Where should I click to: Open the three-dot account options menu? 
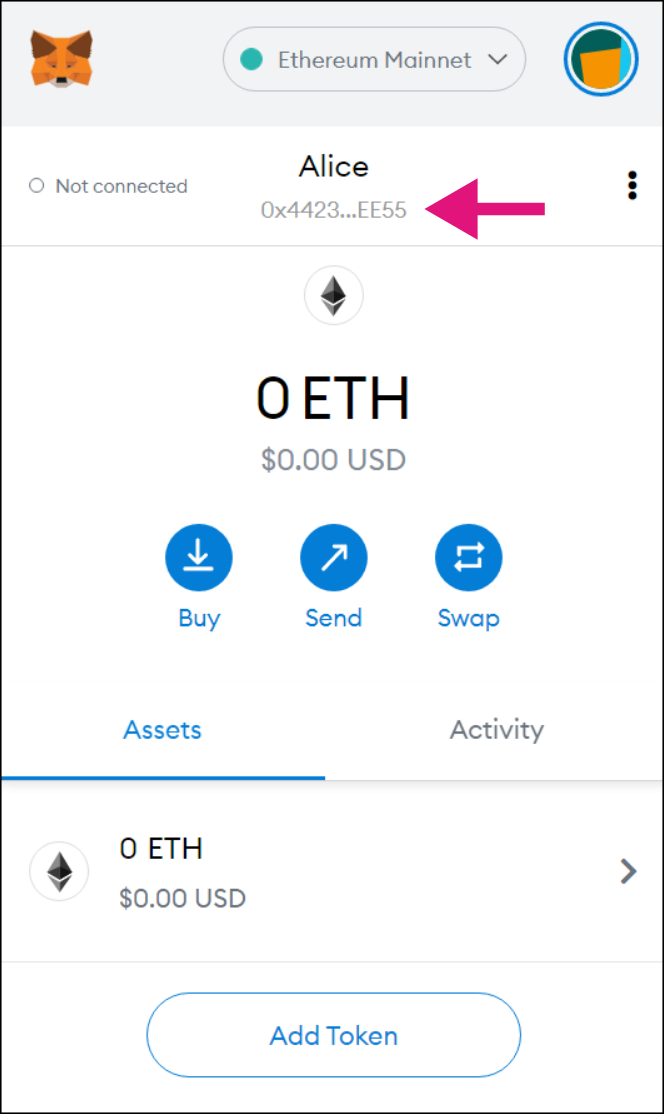632,186
